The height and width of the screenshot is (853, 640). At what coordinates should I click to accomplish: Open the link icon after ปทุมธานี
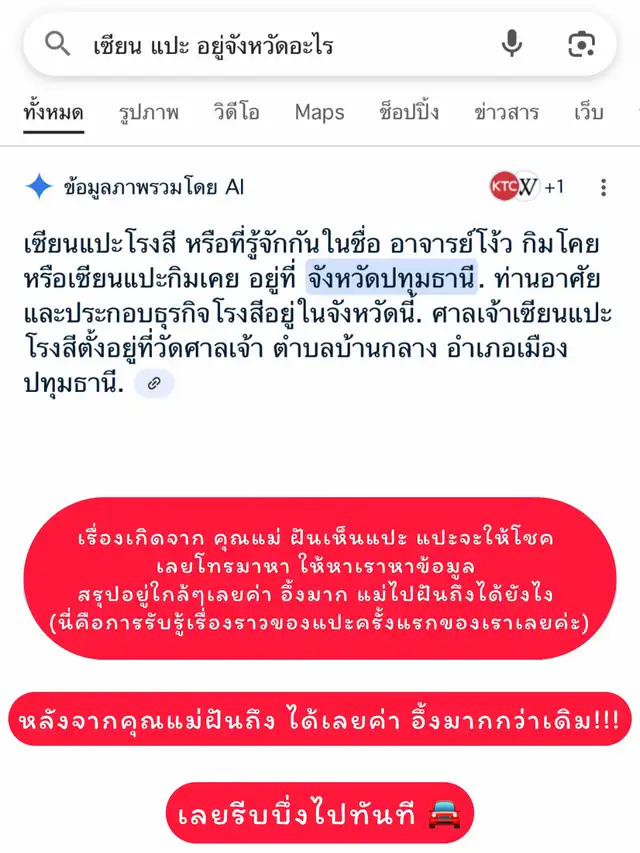(154, 383)
